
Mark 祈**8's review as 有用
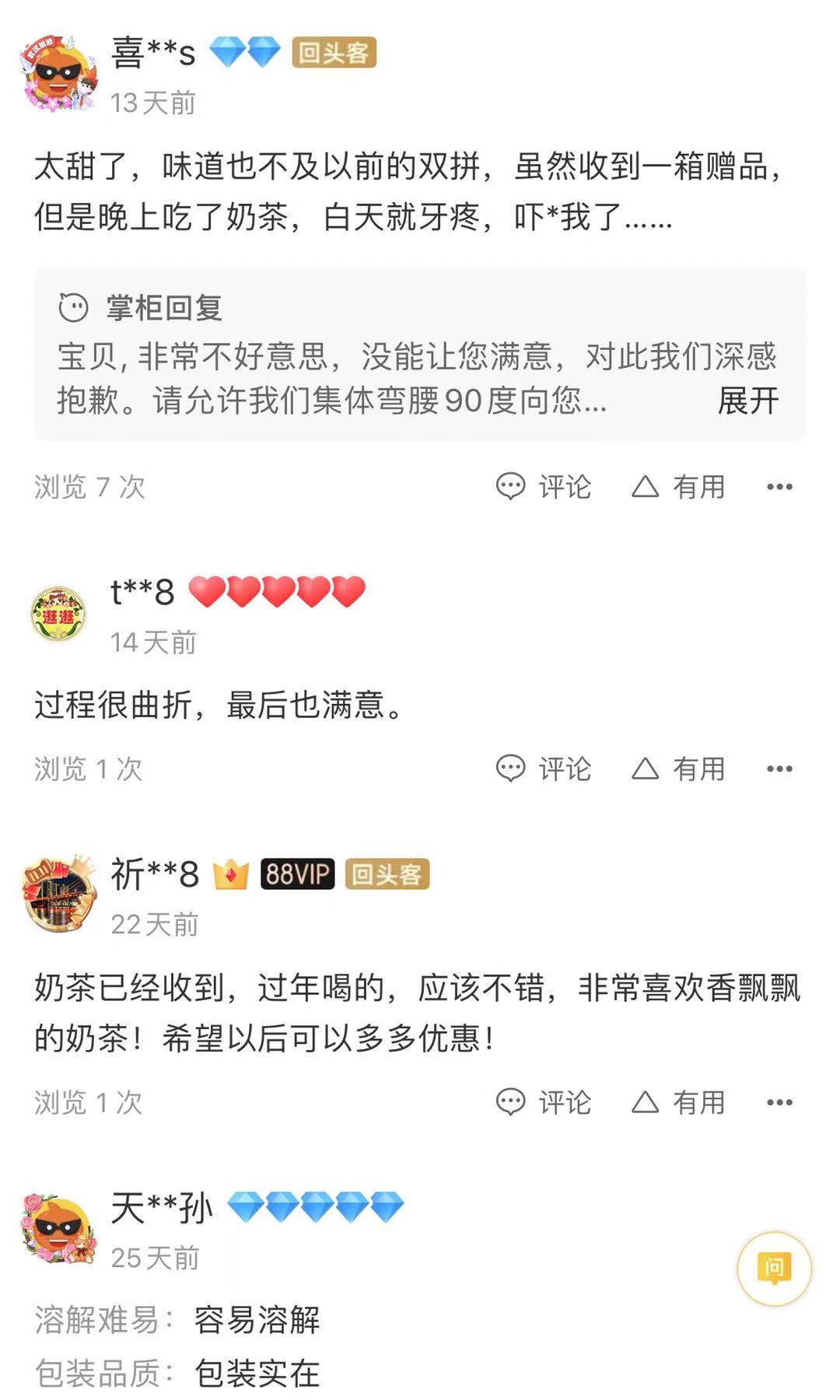pos(677,1102)
